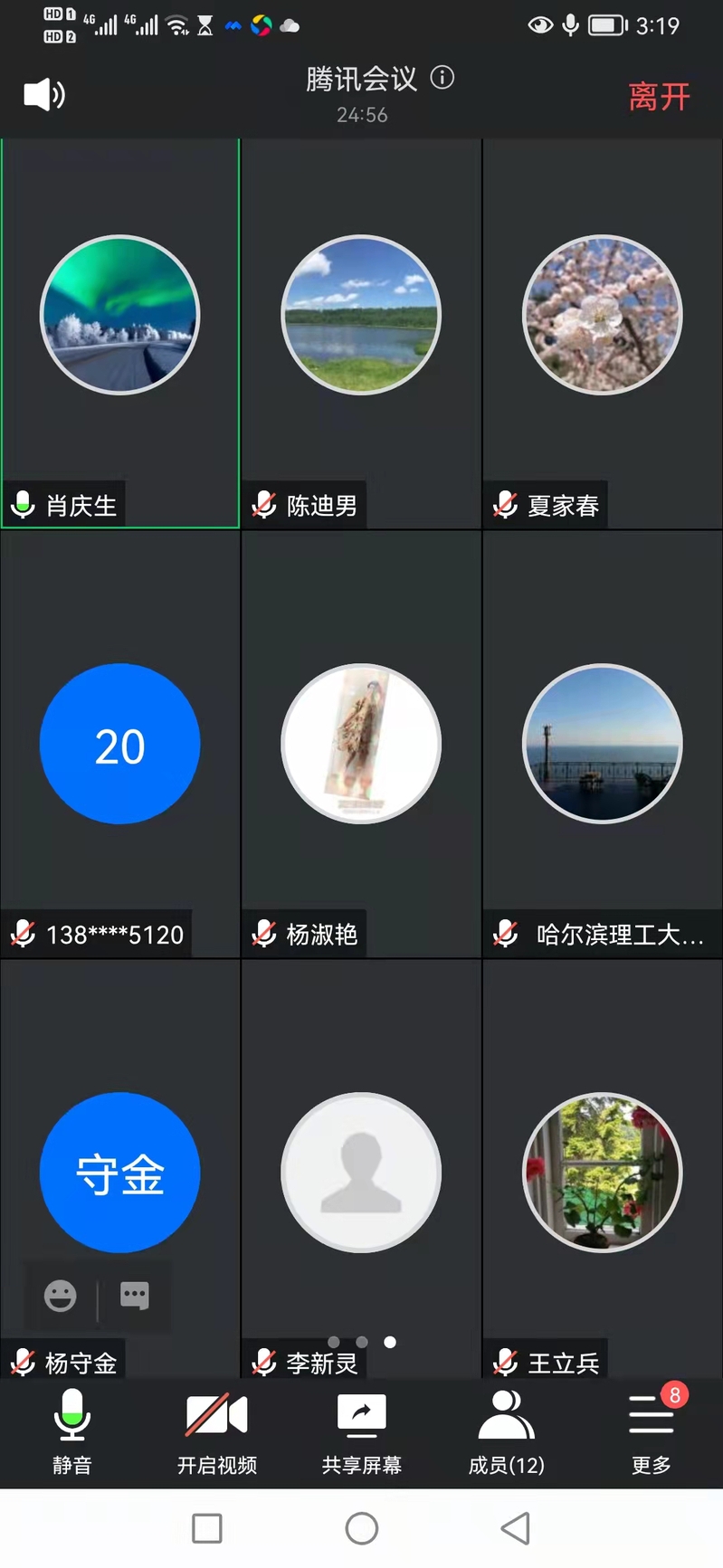Select participant tile 138****5120
Screen dimensions: 723x1568
pos(119,744)
